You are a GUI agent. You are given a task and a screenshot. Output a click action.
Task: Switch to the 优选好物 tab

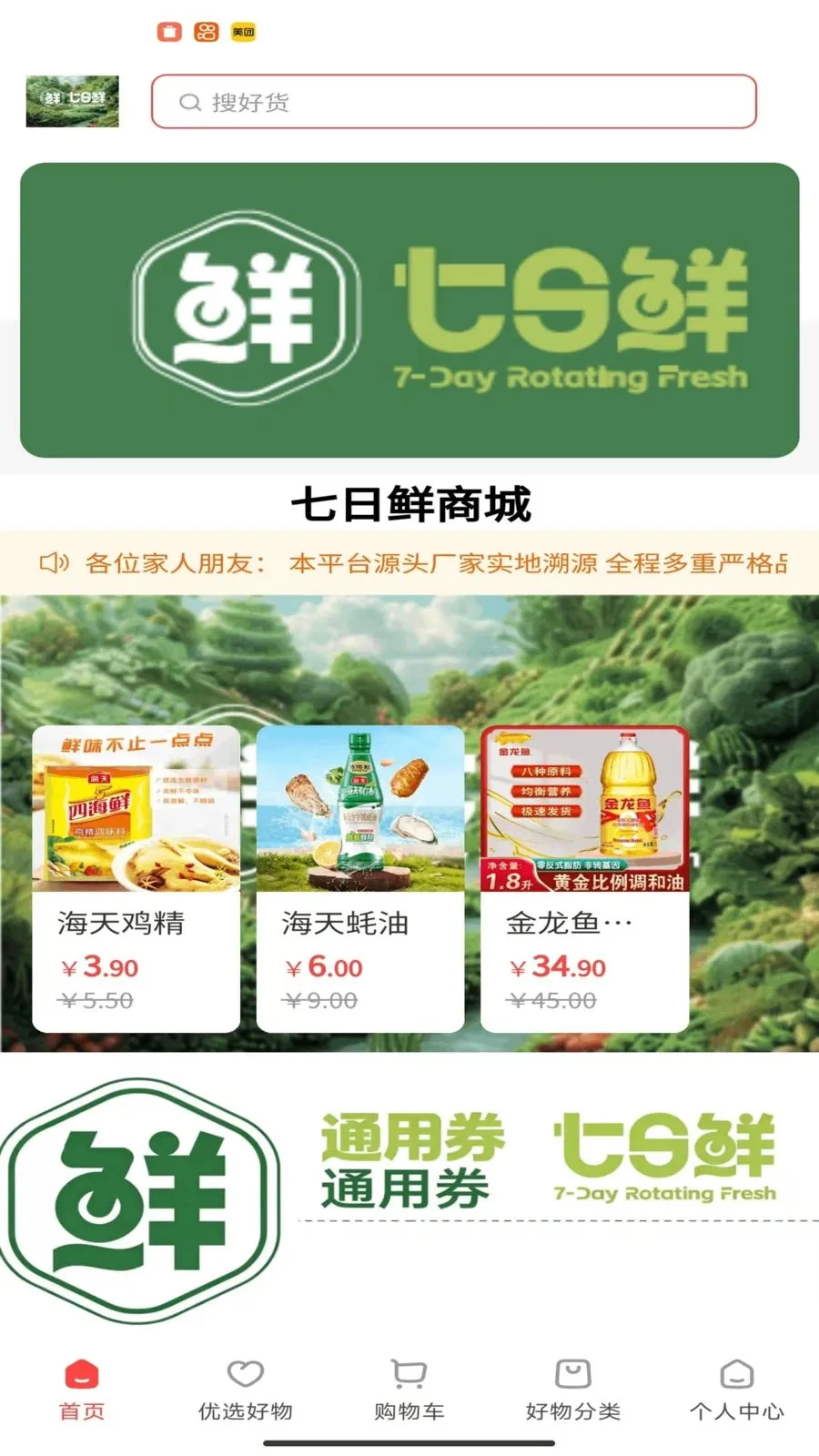(246, 1390)
